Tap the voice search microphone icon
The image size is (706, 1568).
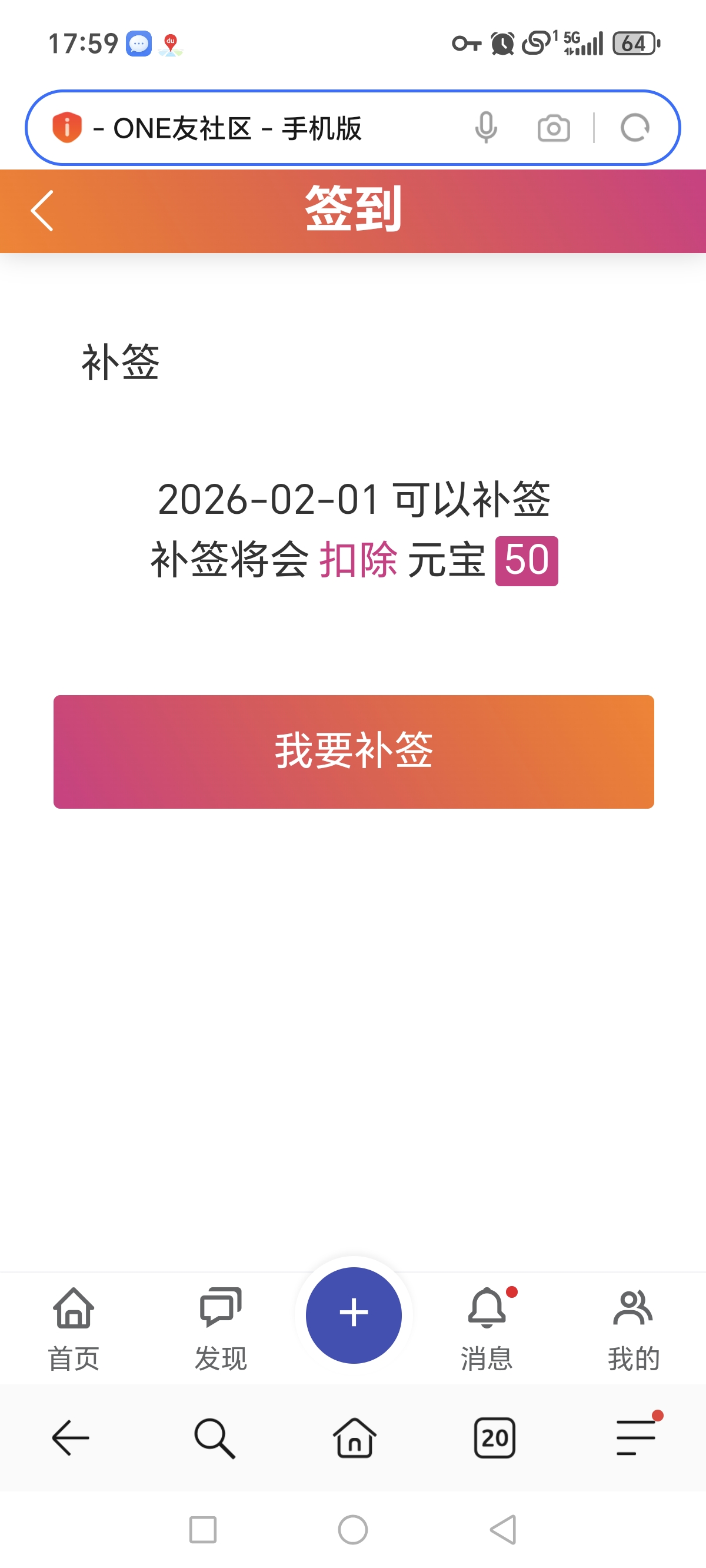[487, 128]
